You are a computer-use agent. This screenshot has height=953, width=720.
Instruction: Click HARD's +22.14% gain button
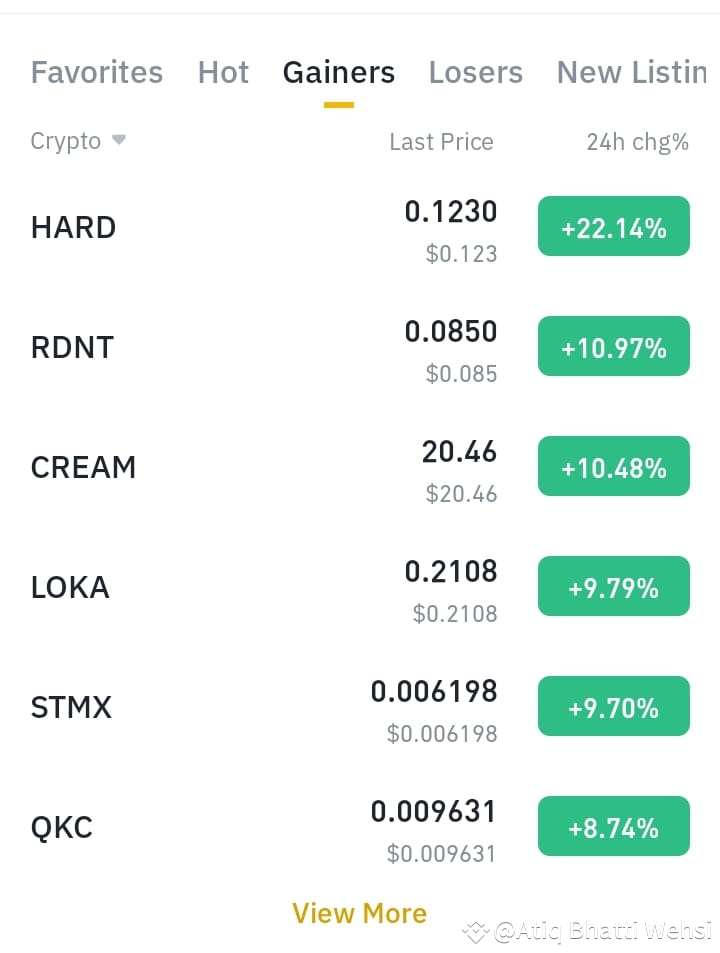coord(613,226)
